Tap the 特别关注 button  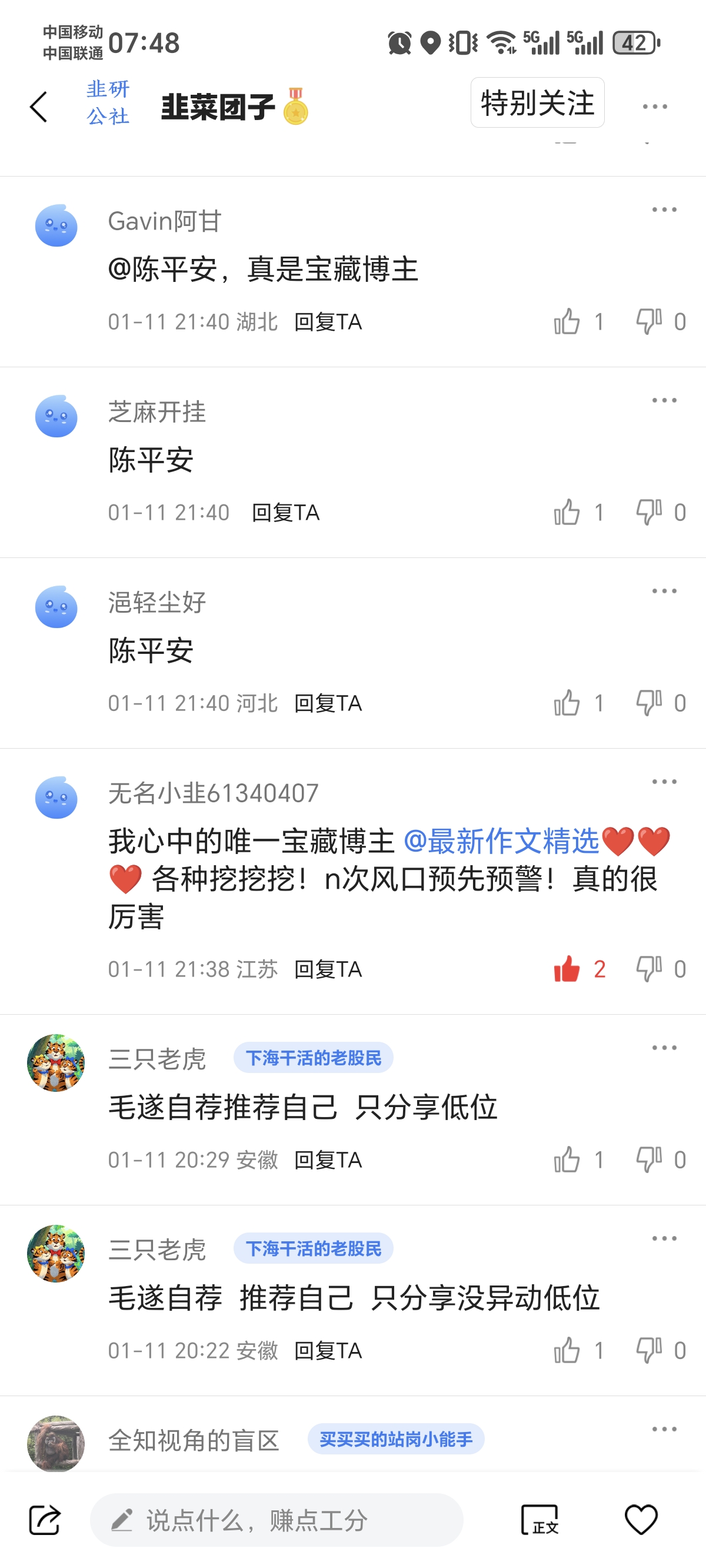click(x=537, y=102)
